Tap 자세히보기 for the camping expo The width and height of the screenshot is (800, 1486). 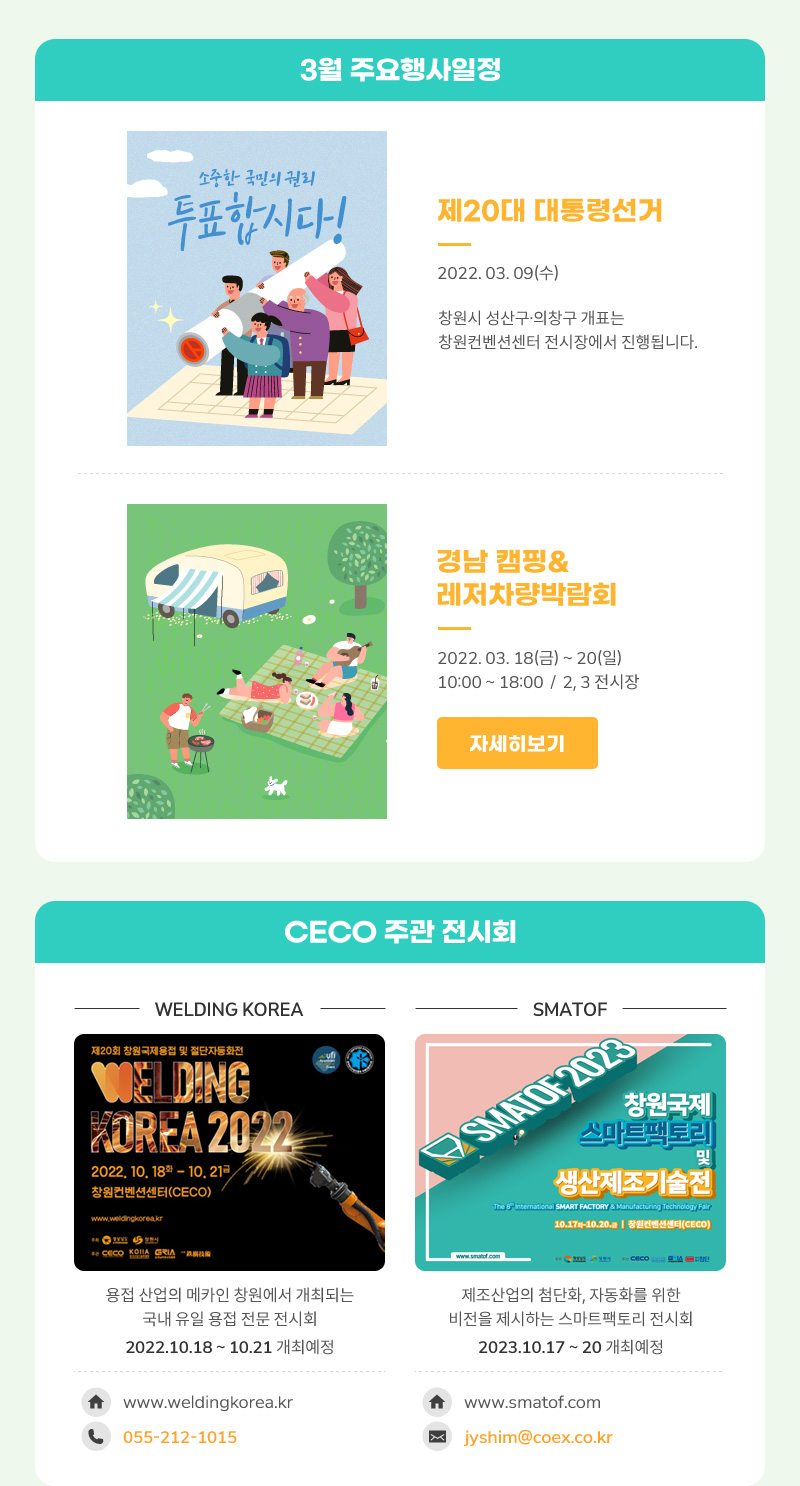pos(517,743)
